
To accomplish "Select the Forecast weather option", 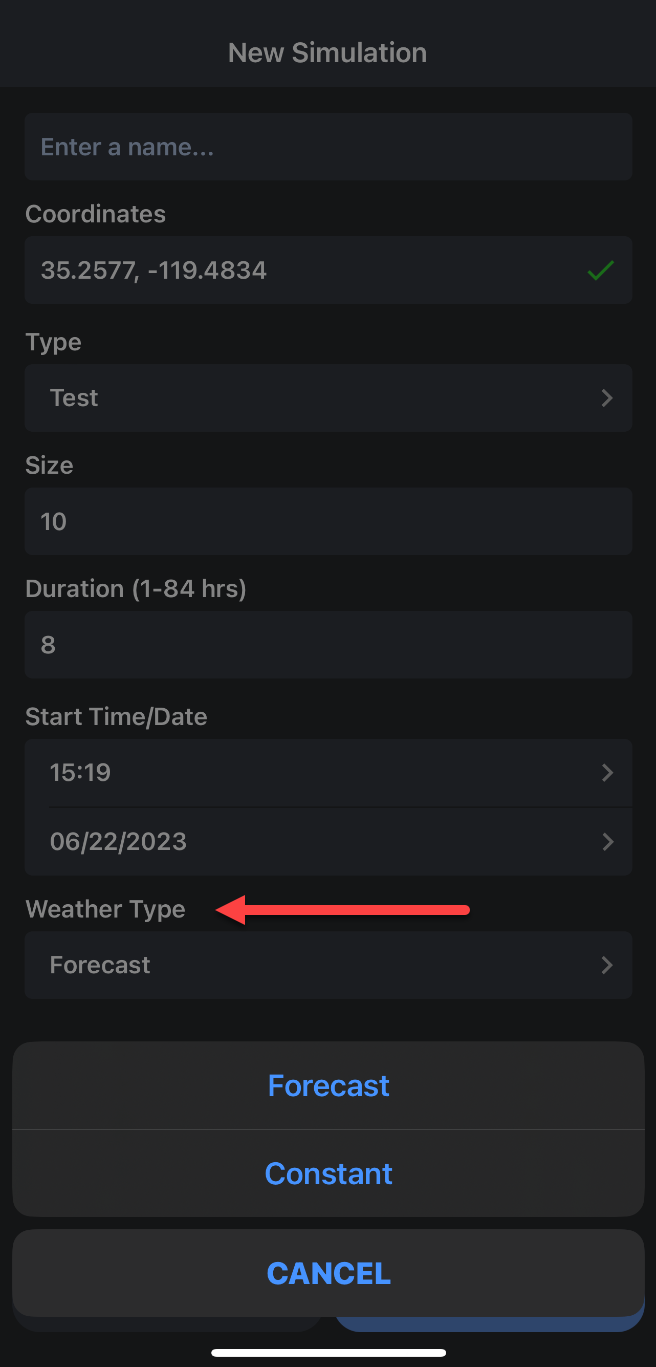I will (328, 1086).
